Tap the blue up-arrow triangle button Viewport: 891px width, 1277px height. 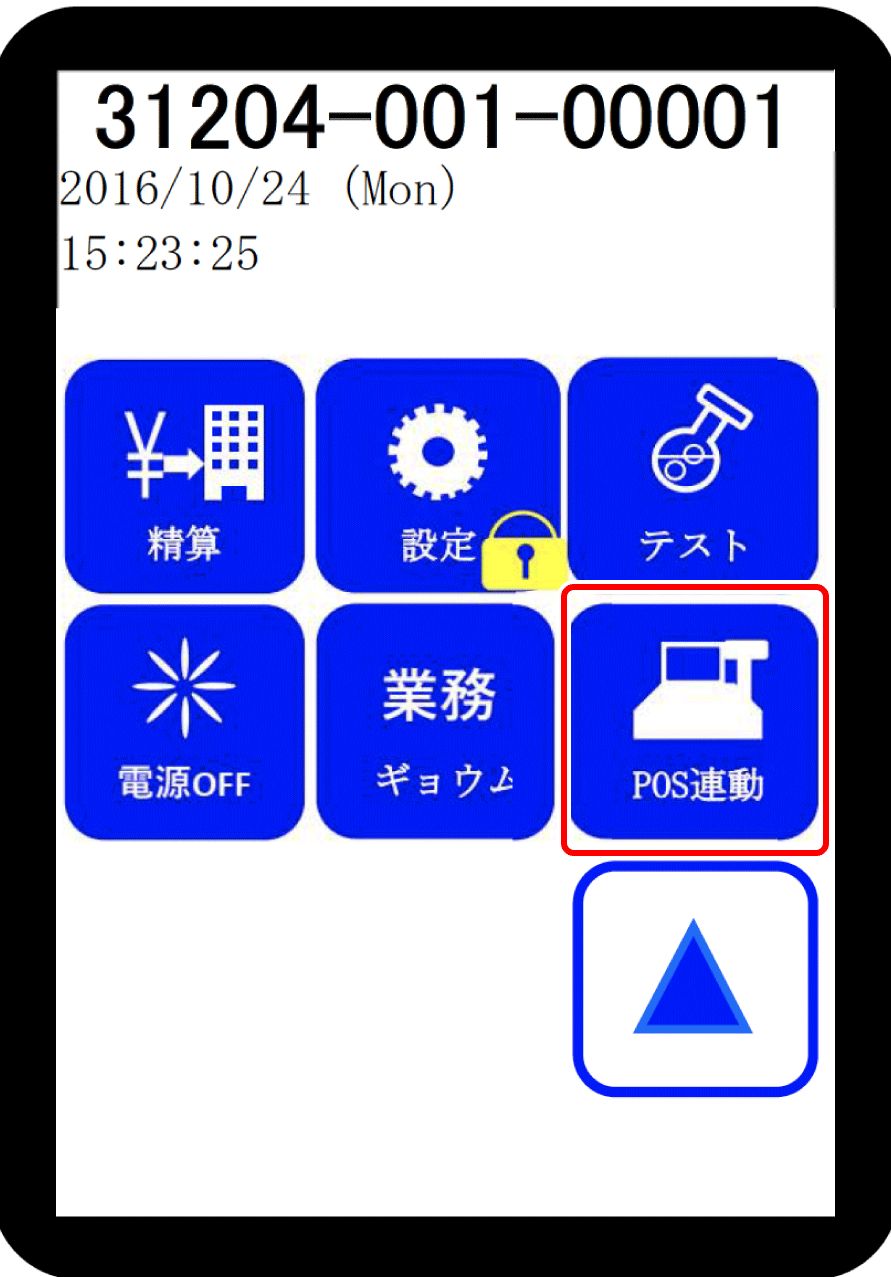pyautogui.click(x=695, y=979)
